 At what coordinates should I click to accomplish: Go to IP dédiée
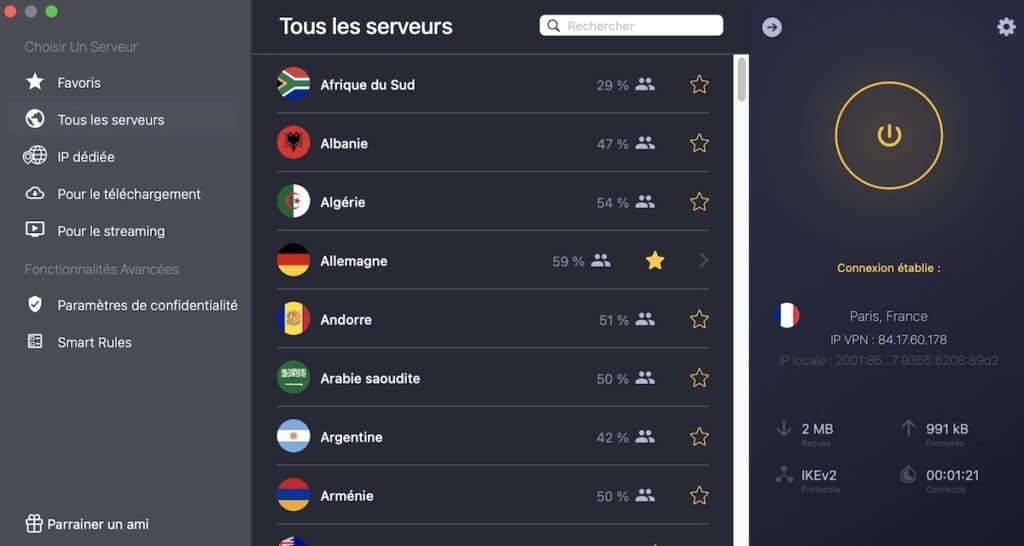pos(85,157)
